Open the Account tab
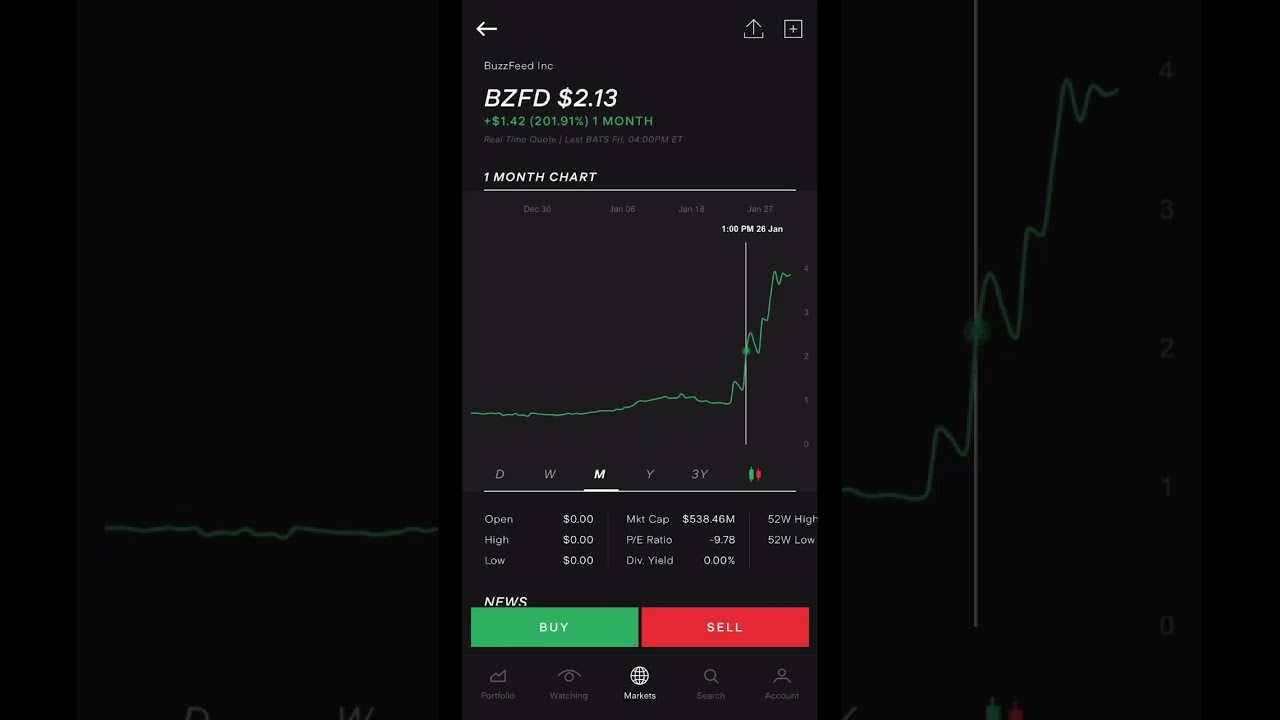This screenshot has width=1280, height=720. pos(782,684)
